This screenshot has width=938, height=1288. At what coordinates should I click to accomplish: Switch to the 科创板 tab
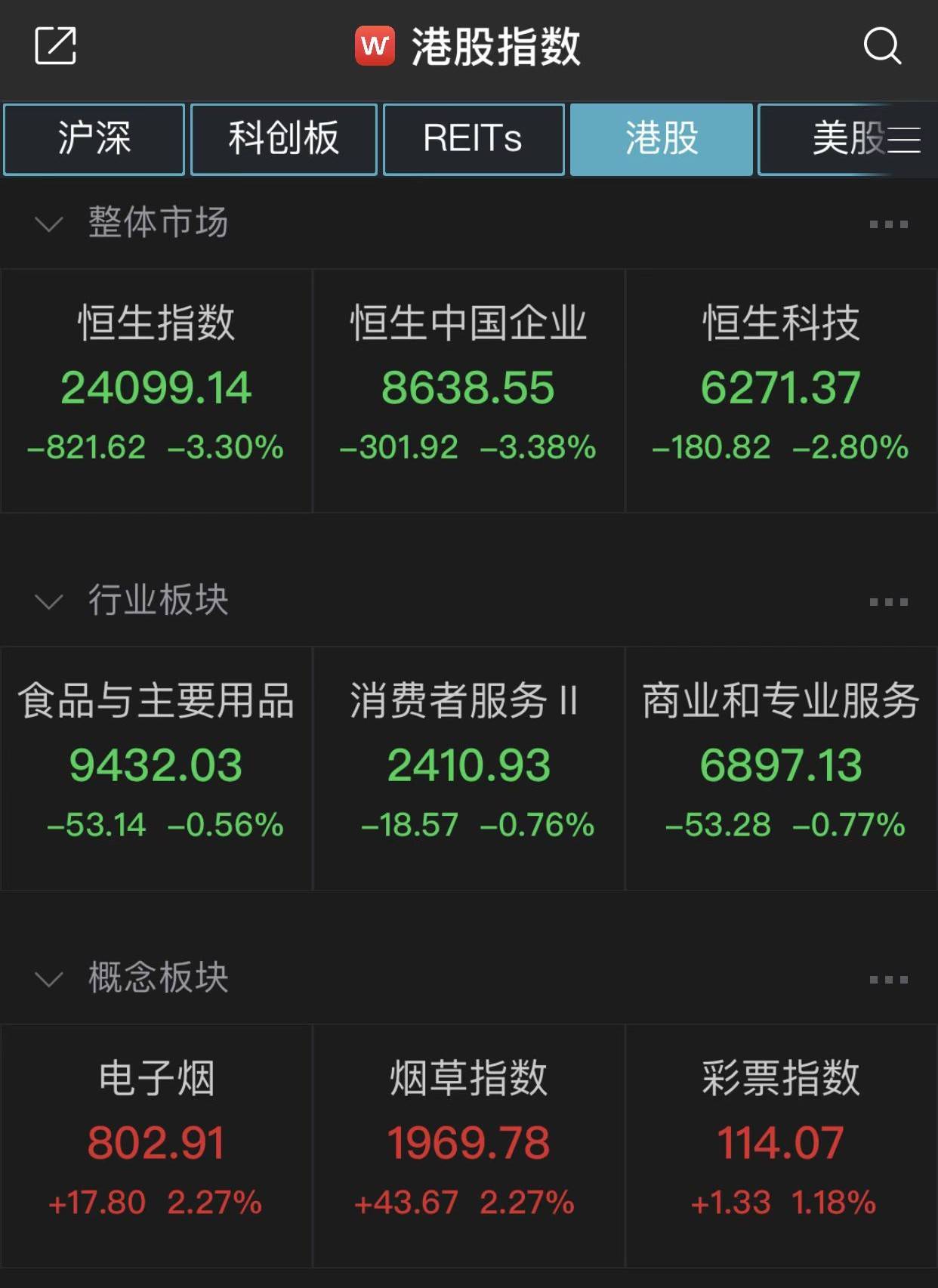[284, 139]
